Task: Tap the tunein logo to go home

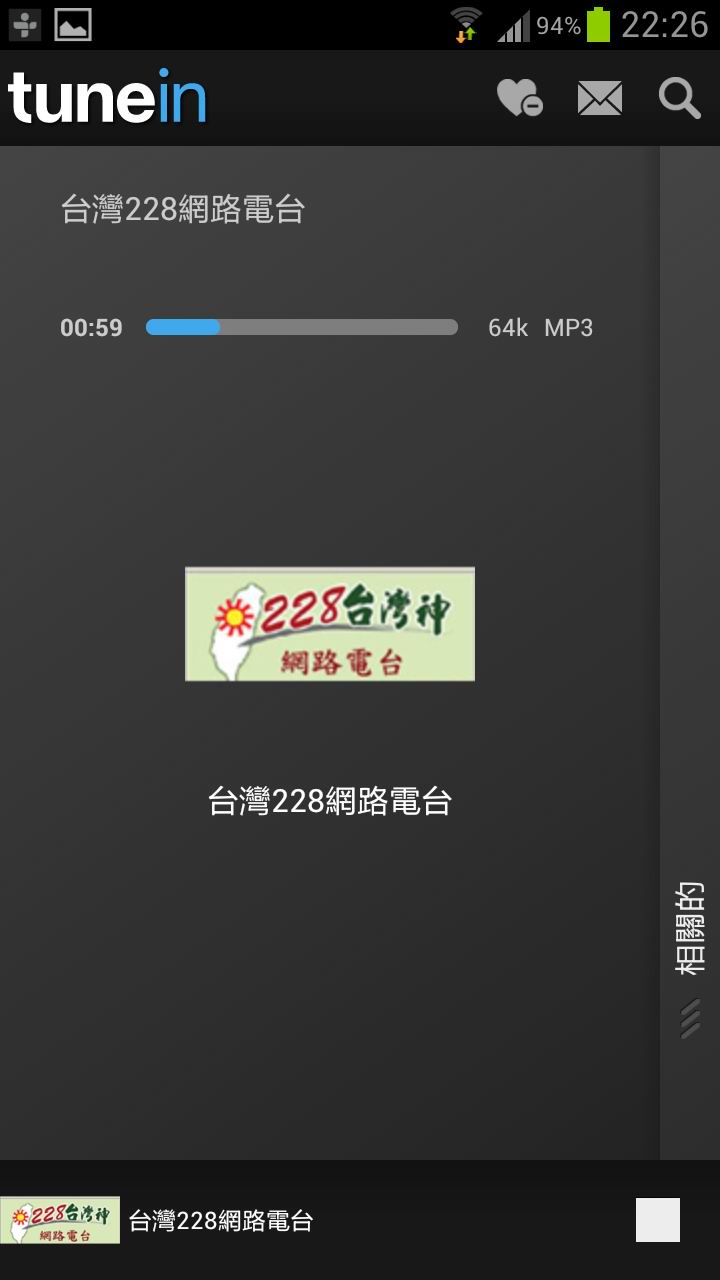Action: 107,97
